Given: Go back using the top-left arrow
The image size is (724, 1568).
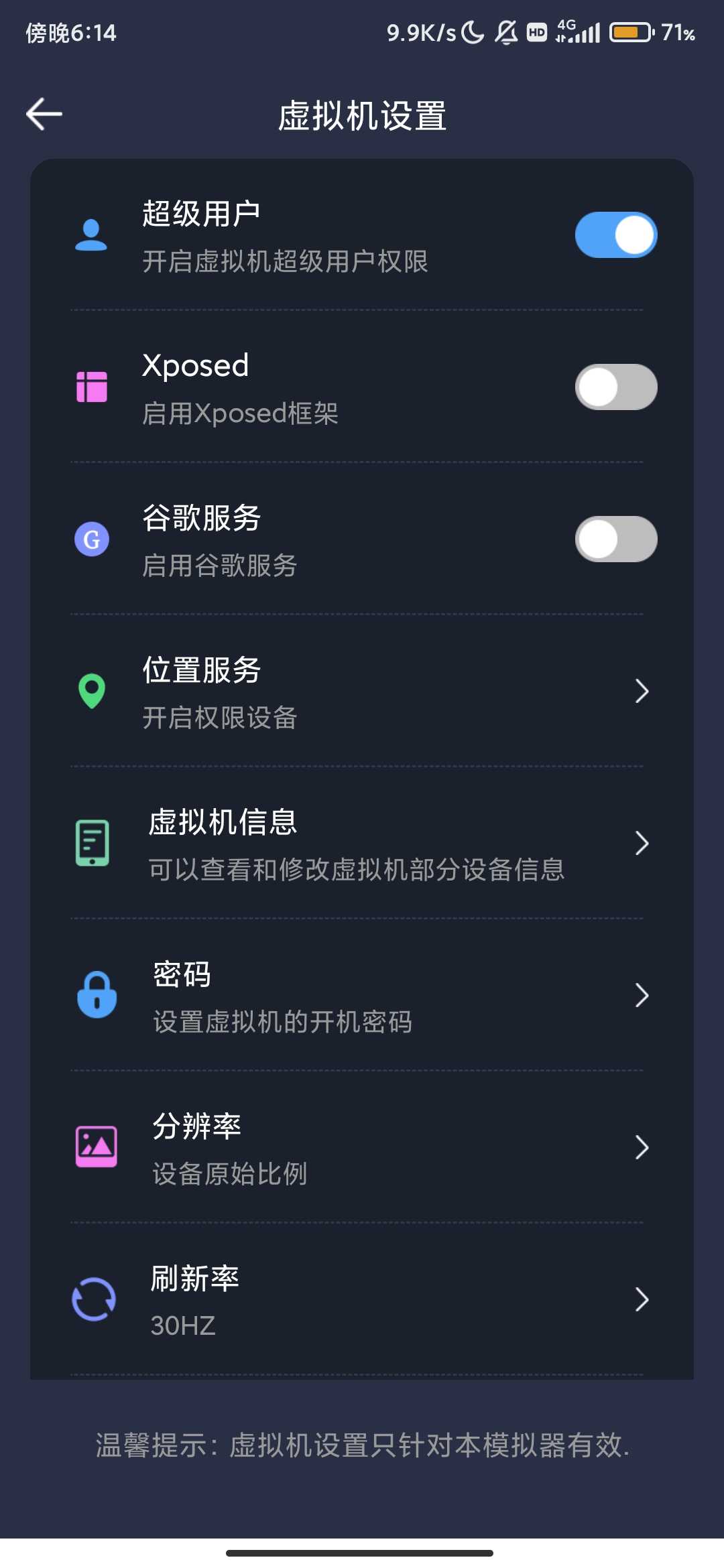Looking at the screenshot, I should (x=44, y=114).
